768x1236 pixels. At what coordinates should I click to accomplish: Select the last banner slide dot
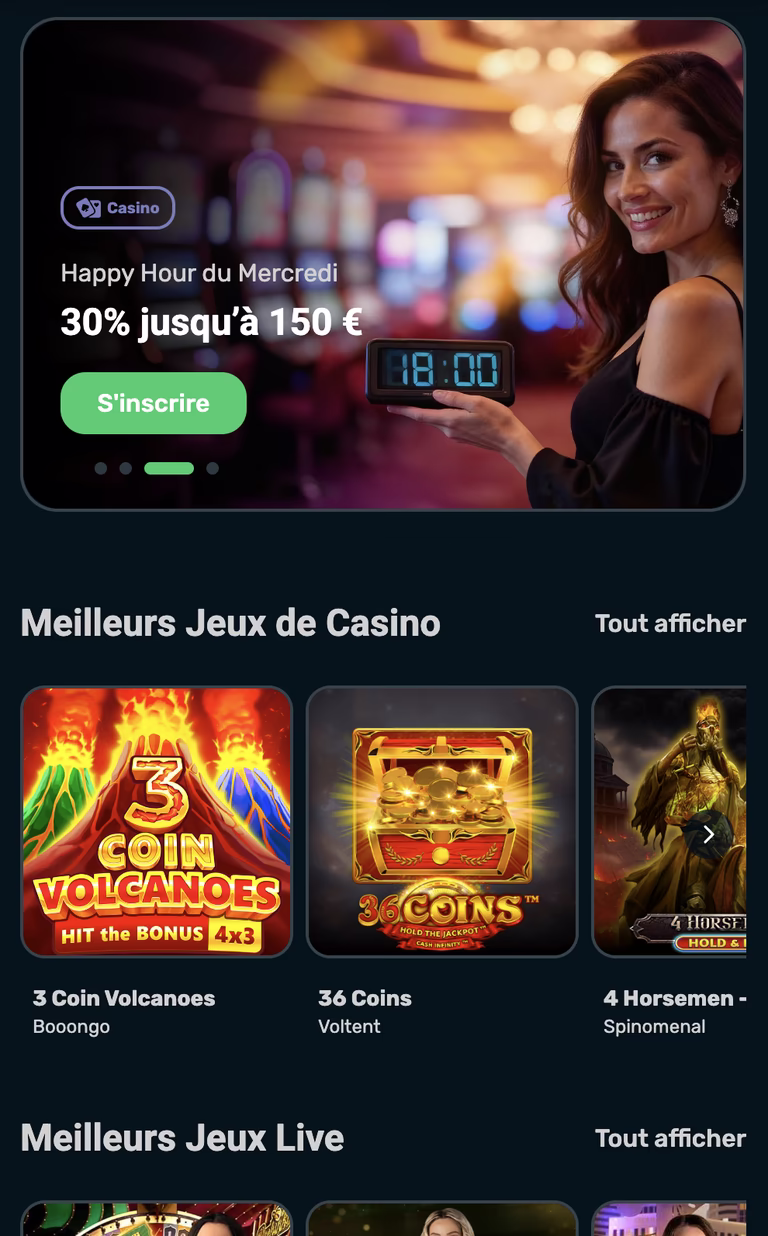coord(212,468)
